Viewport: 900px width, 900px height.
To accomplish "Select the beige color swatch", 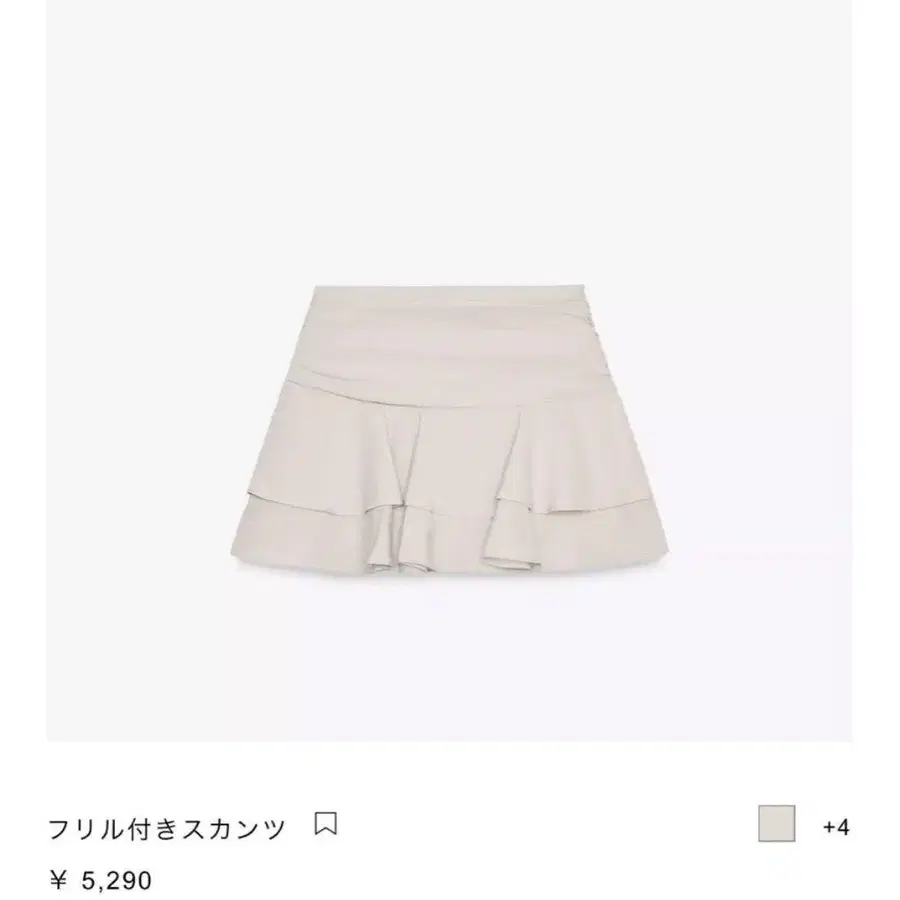I will pyautogui.click(x=776, y=824).
